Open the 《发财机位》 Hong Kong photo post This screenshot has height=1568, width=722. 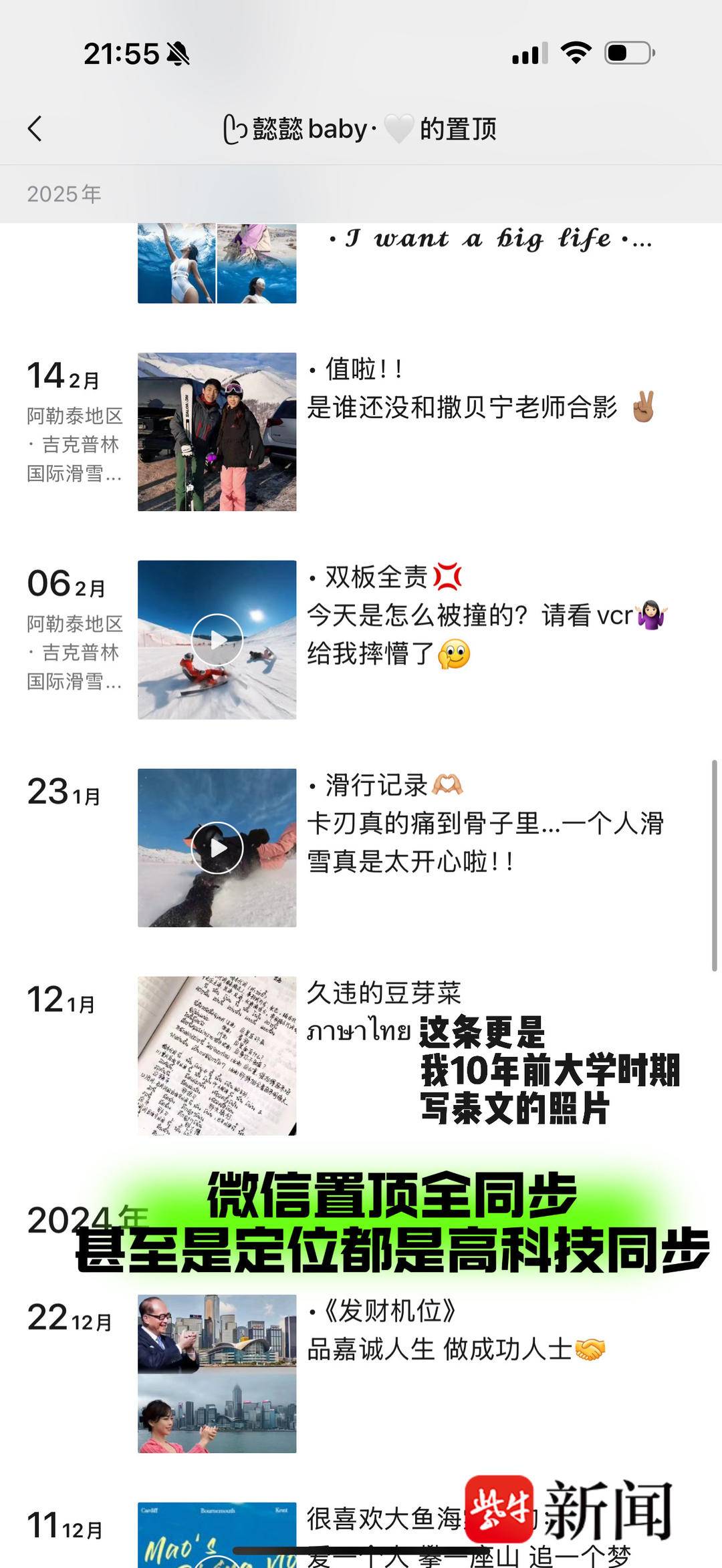point(217,1374)
